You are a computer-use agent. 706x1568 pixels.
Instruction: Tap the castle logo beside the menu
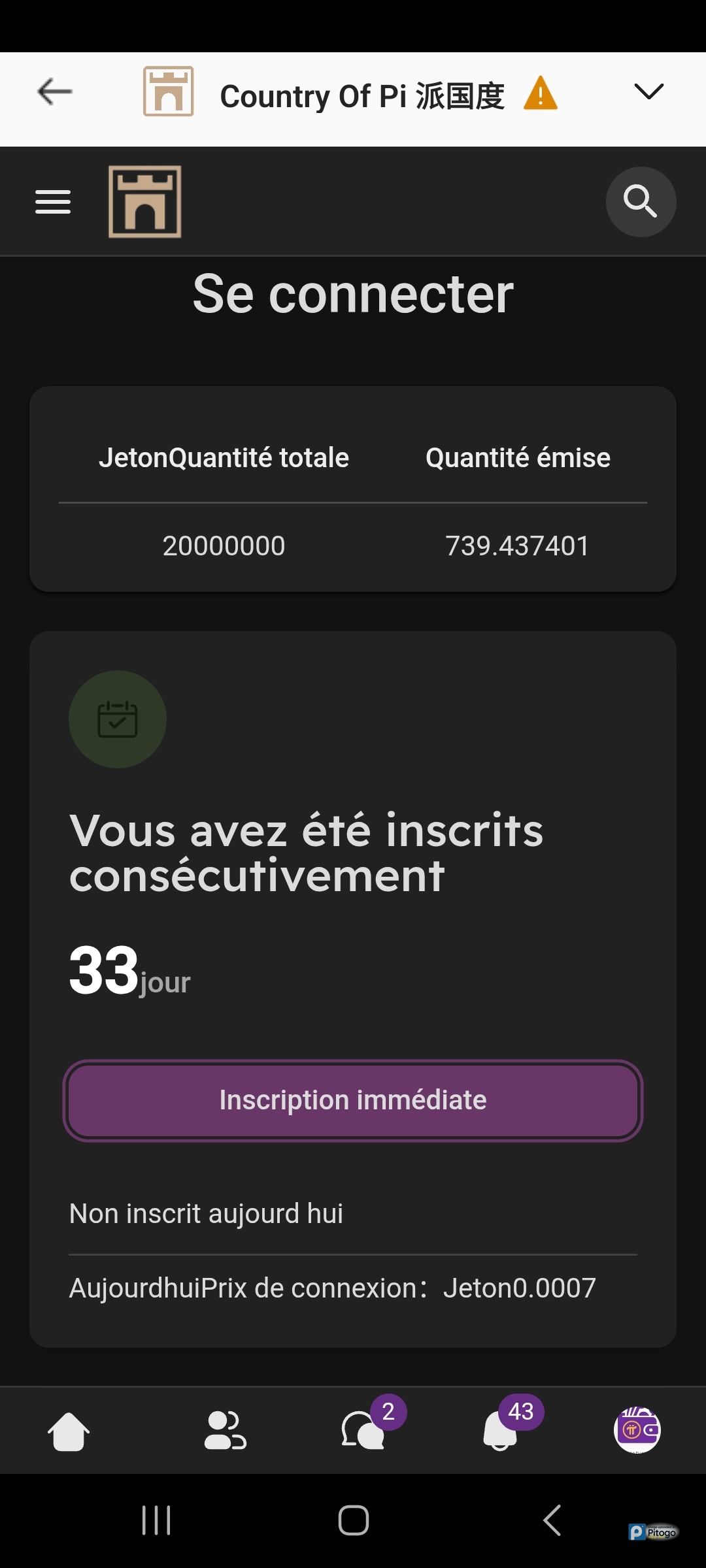pyautogui.click(x=145, y=202)
